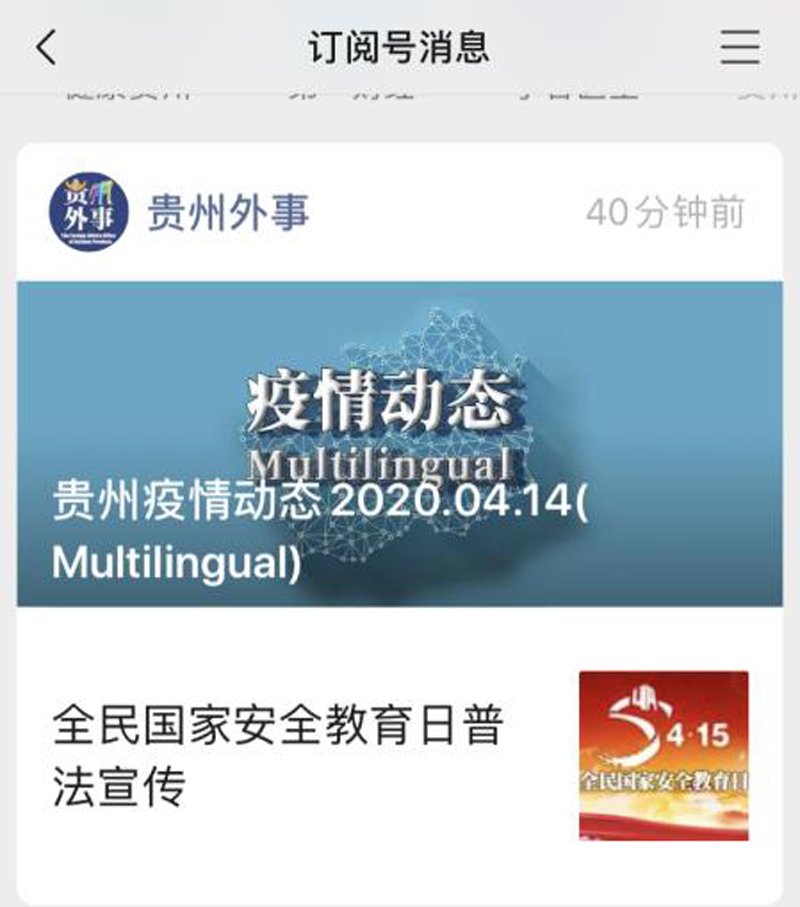Screen dimensions: 800x907
Task: Open the 贵州疫情动态 2020.04.14 article
Action: tap(399, 443)
